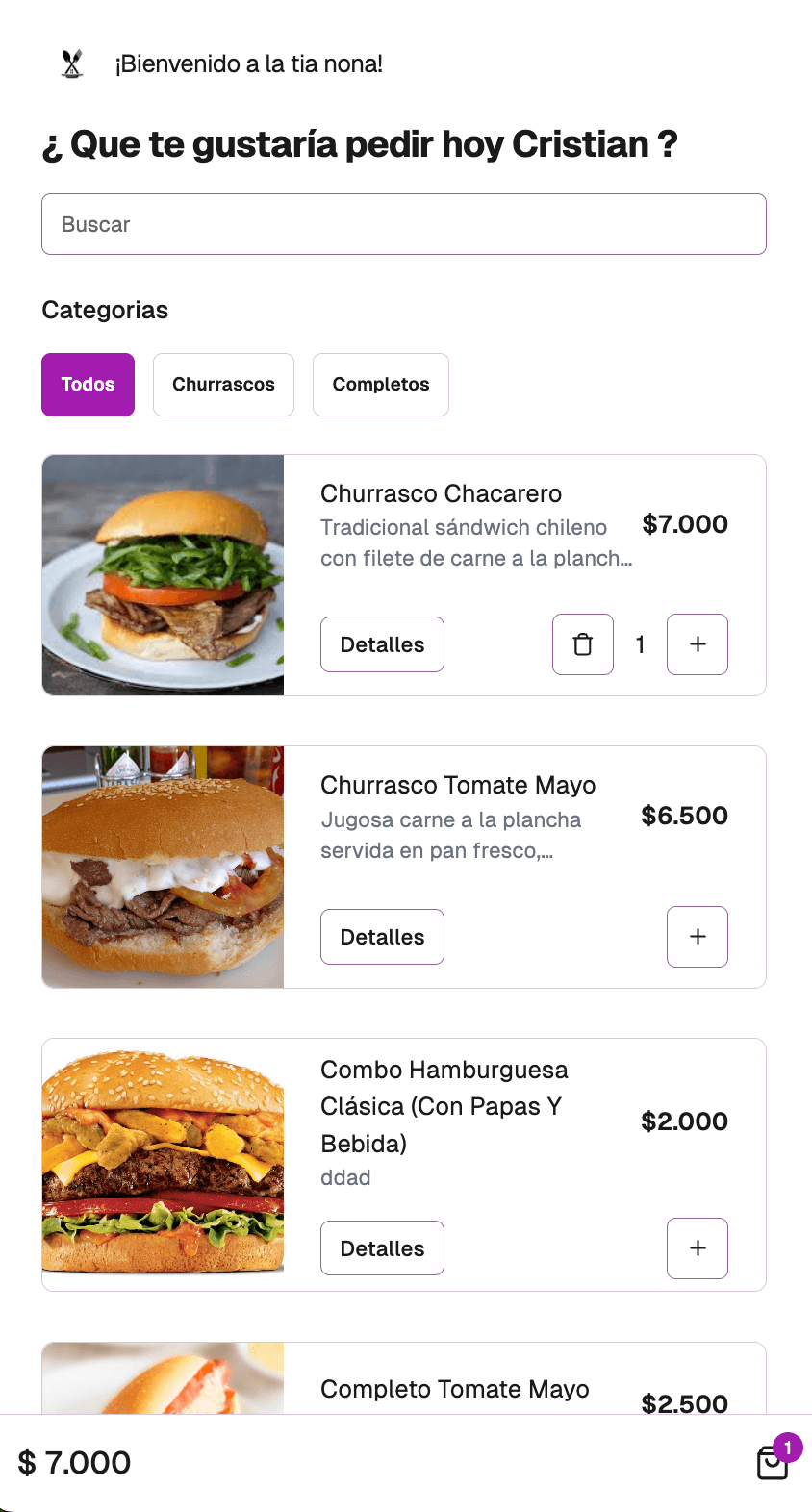
Task: Remove Churrasco Chacarero using the trash icon
Action: [x=582, y=644]
